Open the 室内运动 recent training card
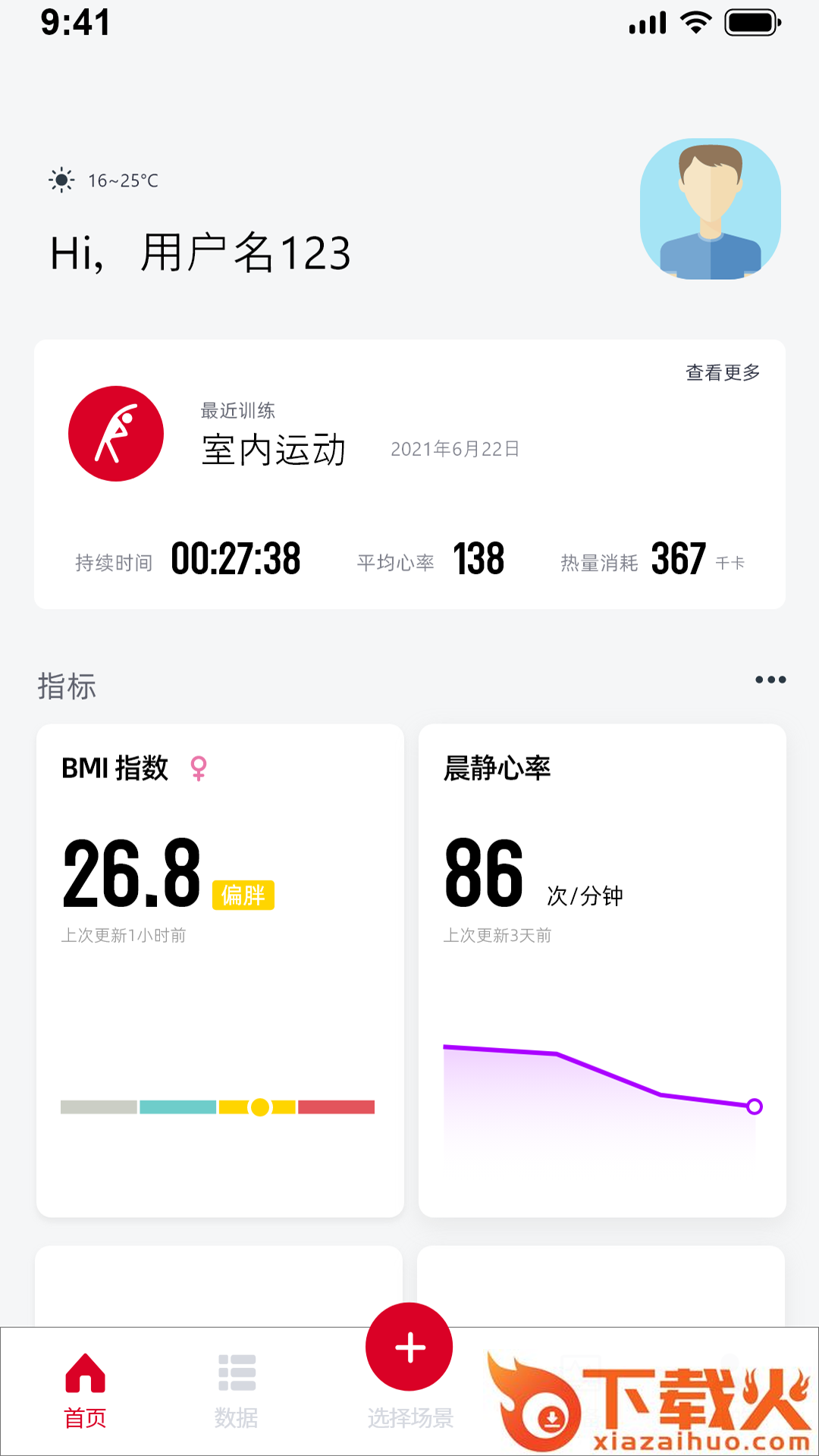Viewport: 819px width, 1456px height. pyautogui.click(x=409, y=474)
